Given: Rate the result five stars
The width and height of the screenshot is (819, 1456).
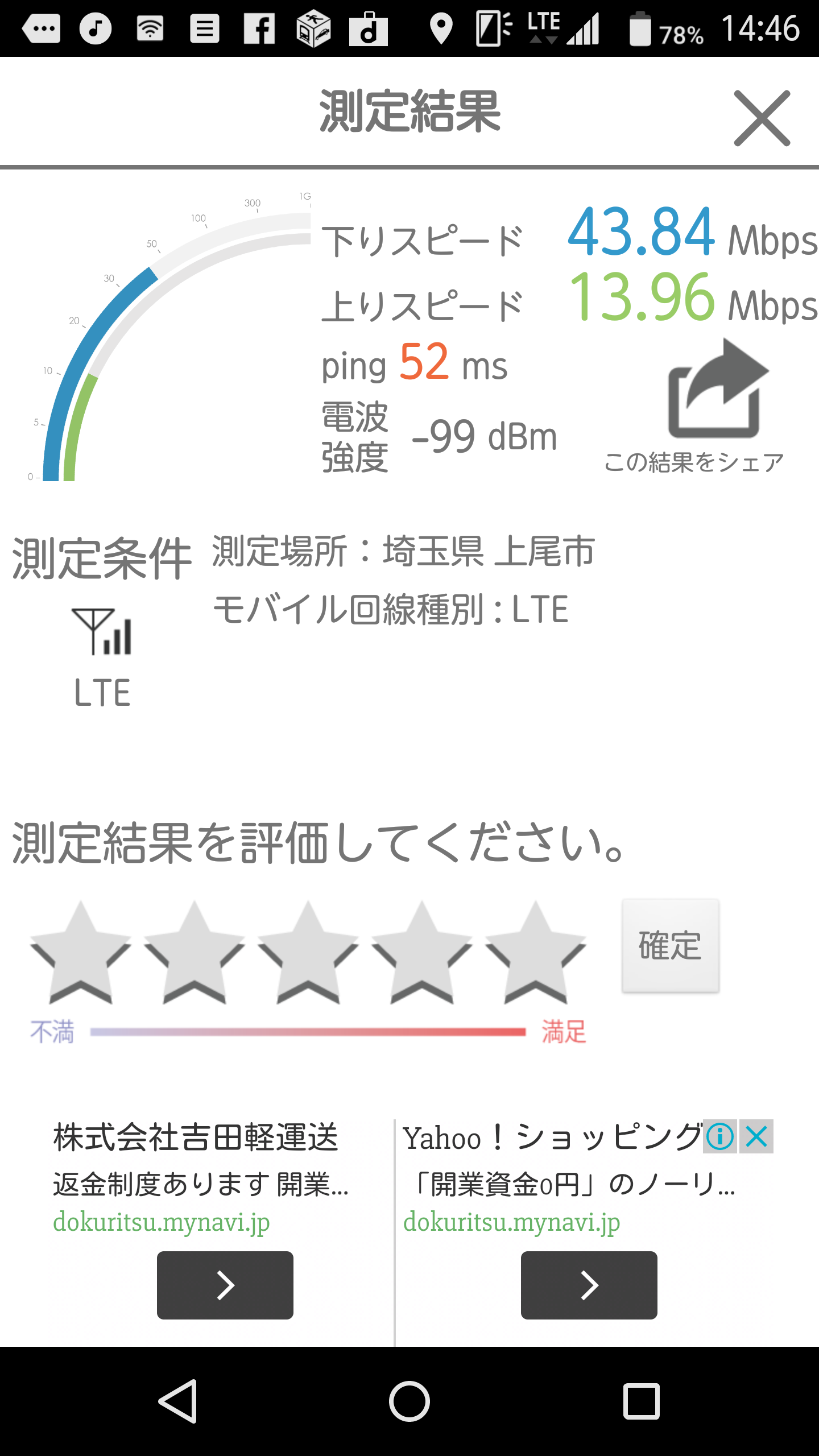Looking at the screenshot, I should point(535,953).
